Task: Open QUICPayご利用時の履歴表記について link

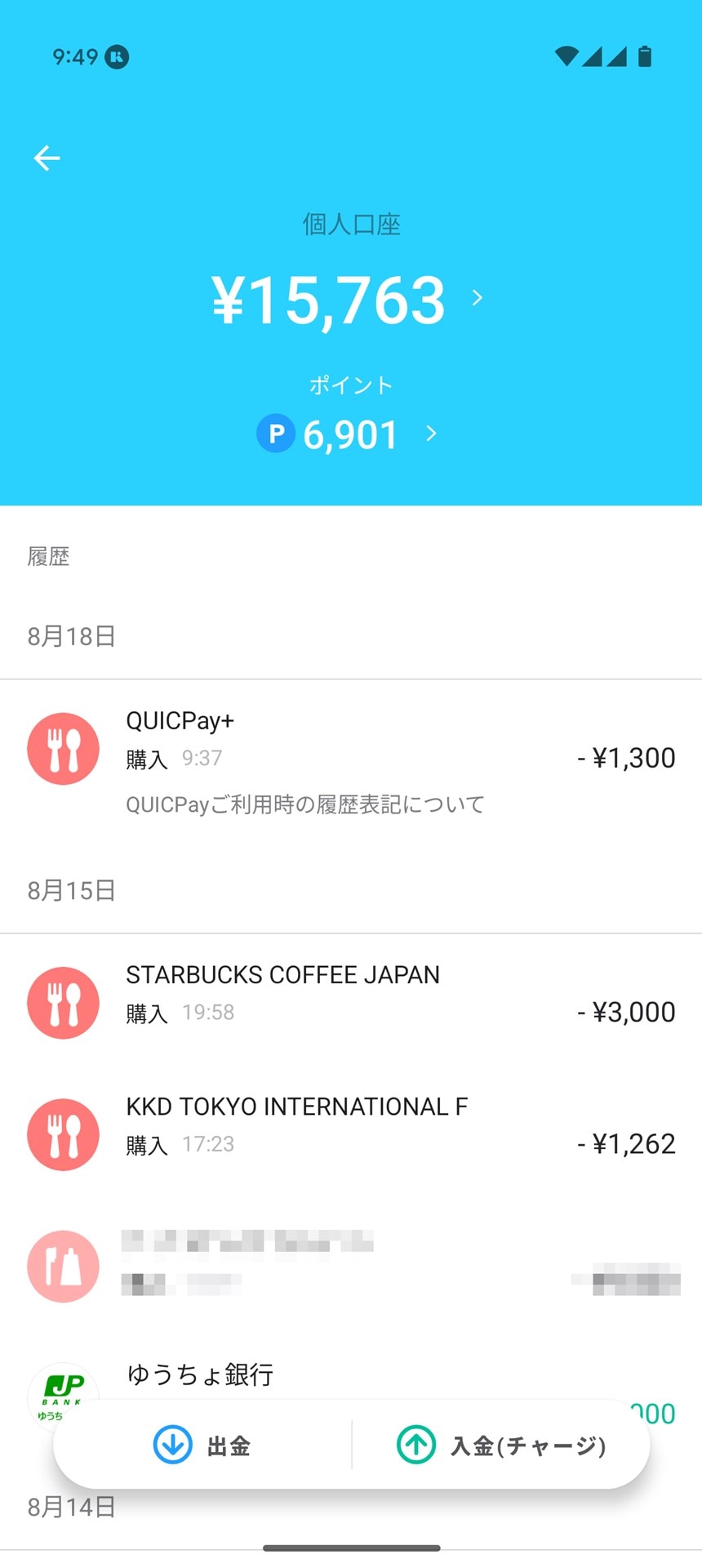Action: coord(304,804)
